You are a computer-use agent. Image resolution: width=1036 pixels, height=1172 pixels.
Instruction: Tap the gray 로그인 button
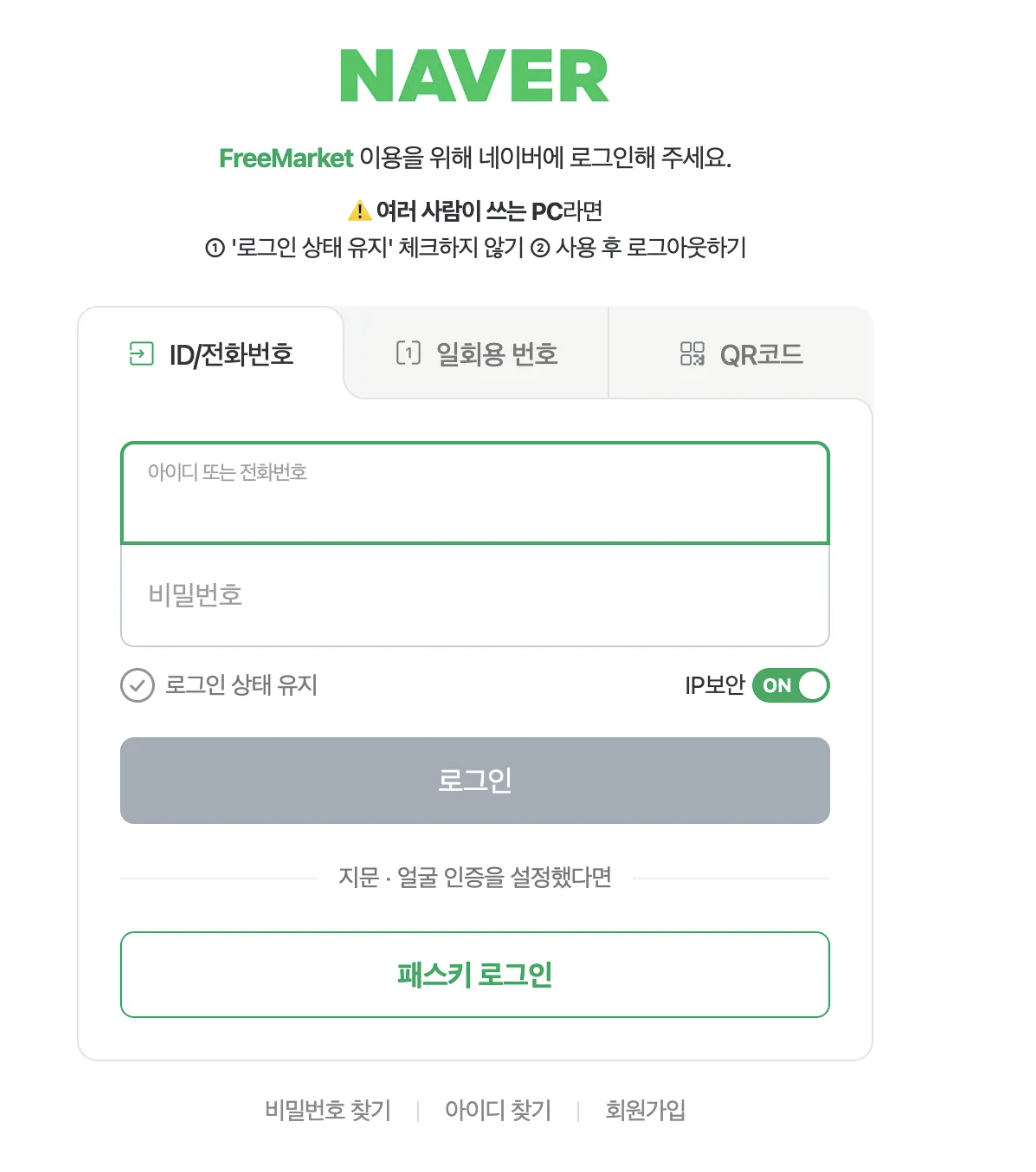pos(474,781)
